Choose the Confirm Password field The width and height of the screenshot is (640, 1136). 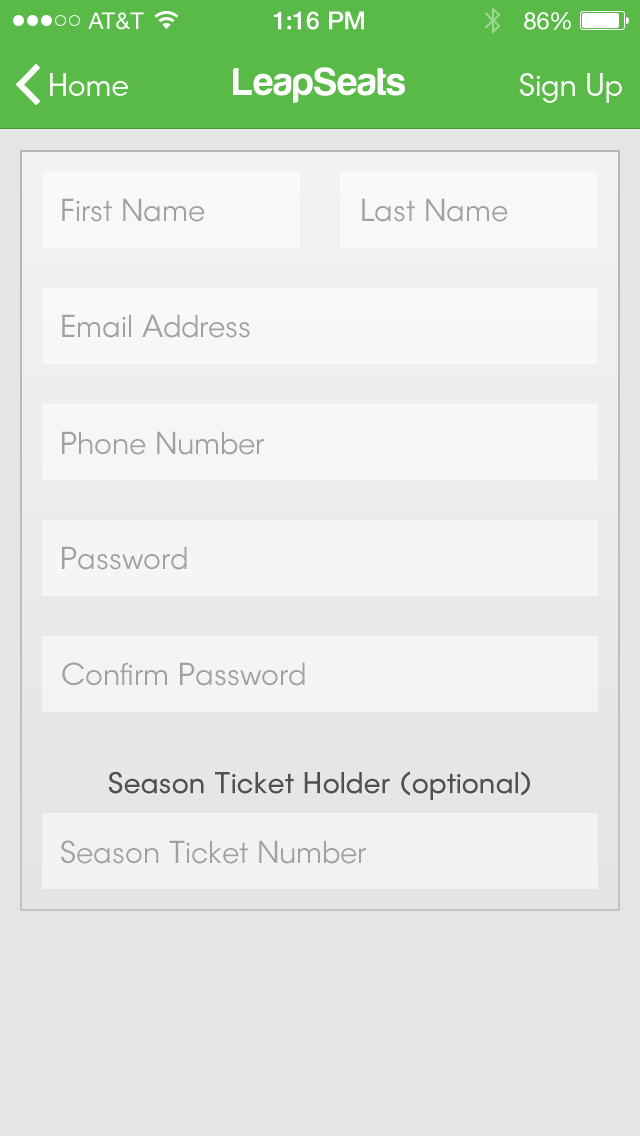pyautogui.click(x=319, y=674)
